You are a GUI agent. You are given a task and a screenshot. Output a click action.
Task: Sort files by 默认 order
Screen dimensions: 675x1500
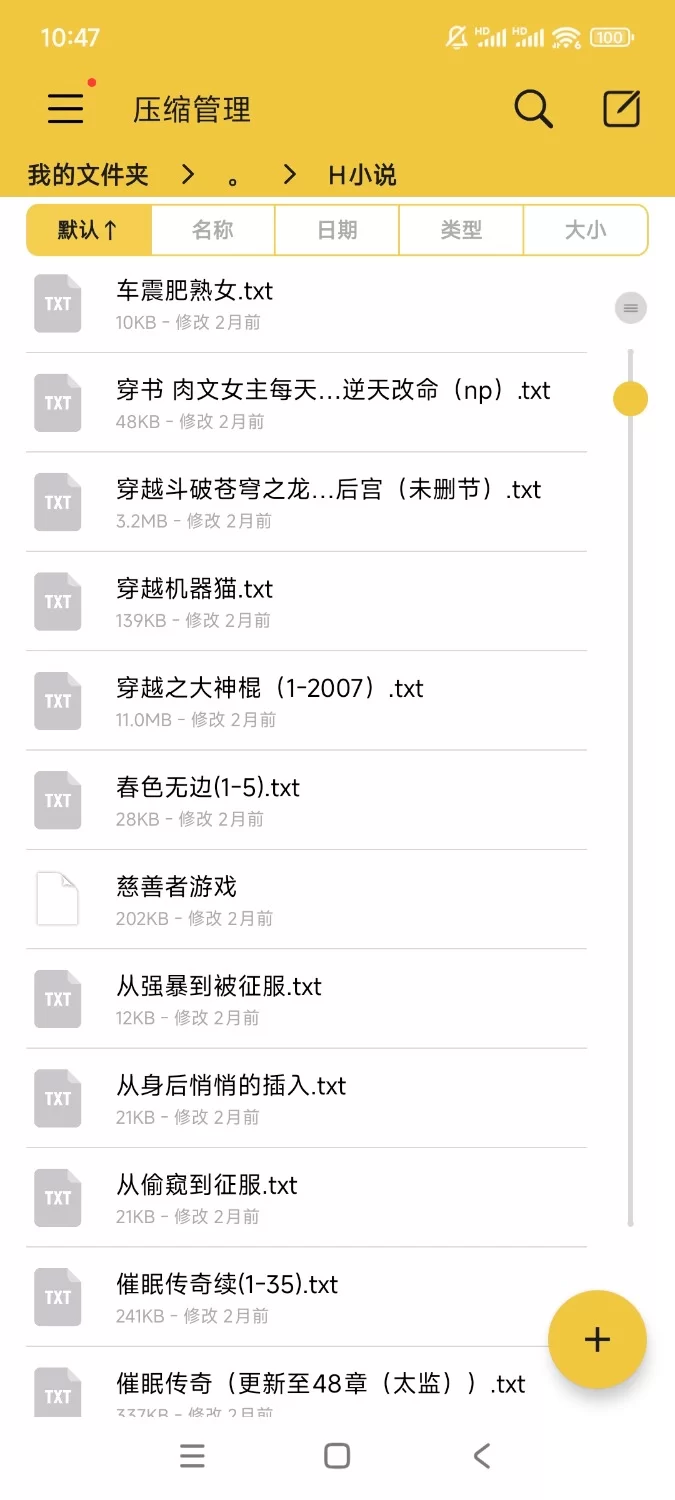89,230
